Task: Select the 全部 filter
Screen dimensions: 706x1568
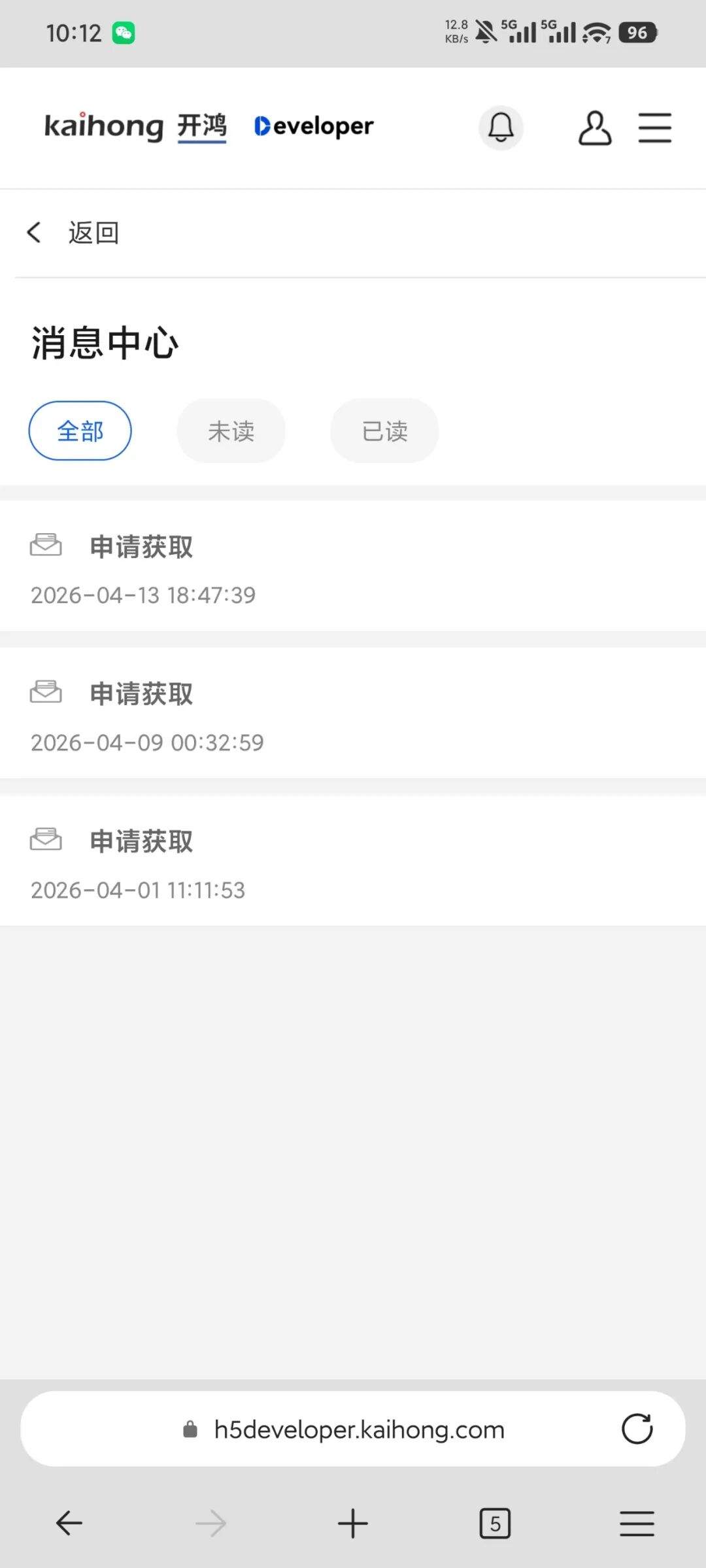Action: coord(80,431)
